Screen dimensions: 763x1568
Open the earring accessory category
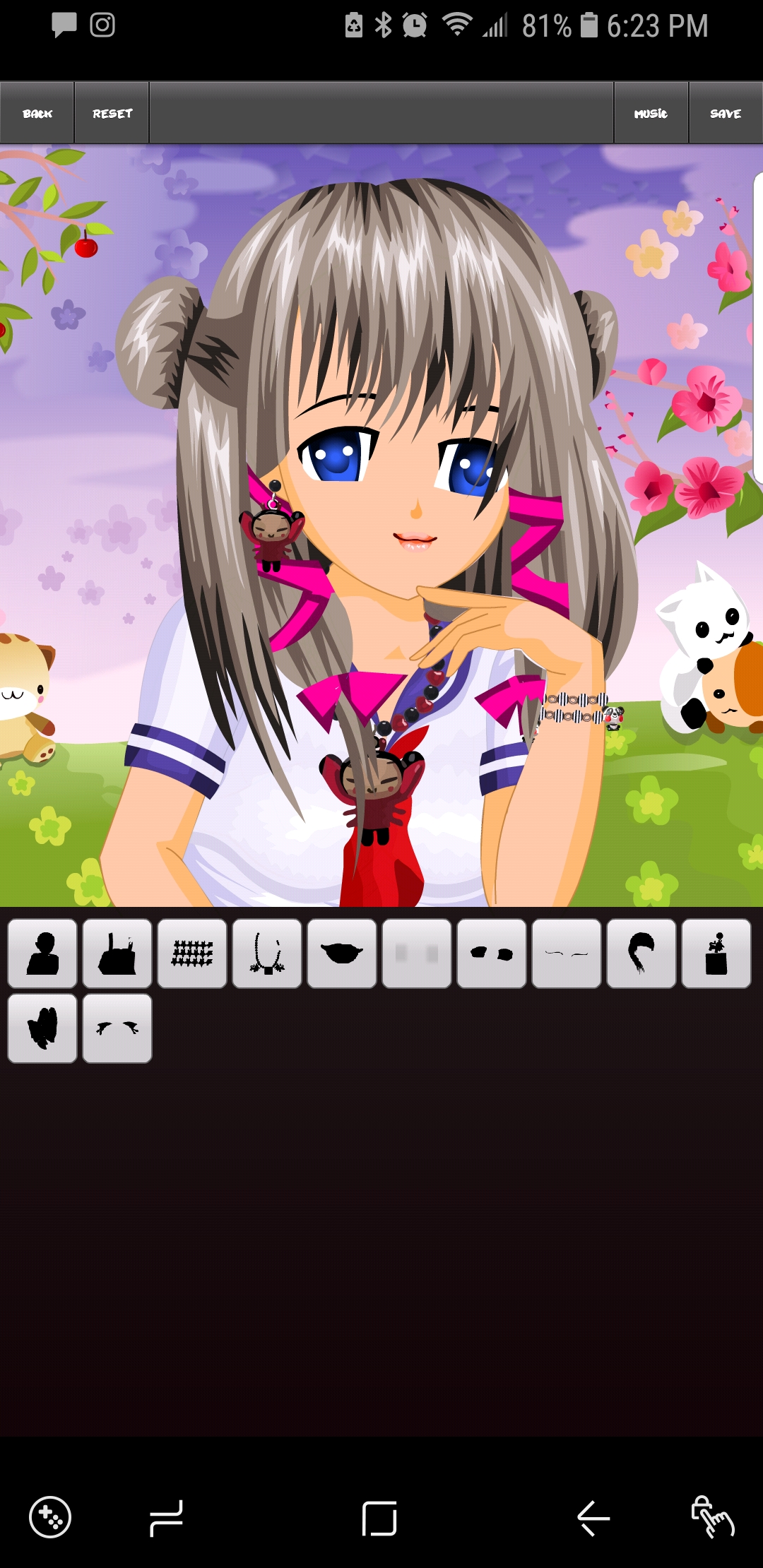pos(716,954)
